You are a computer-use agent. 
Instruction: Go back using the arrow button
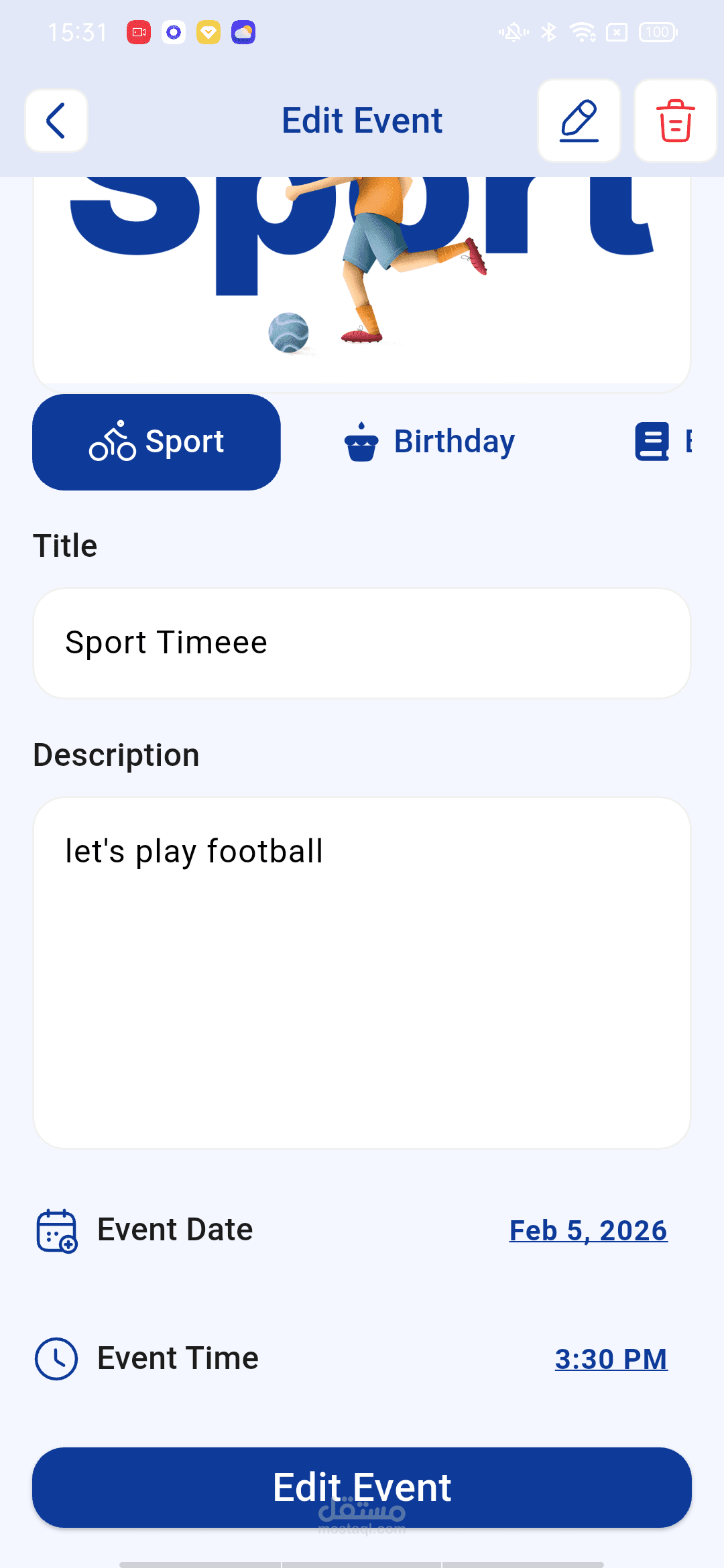pyautogui.click(x=56, y=121)
